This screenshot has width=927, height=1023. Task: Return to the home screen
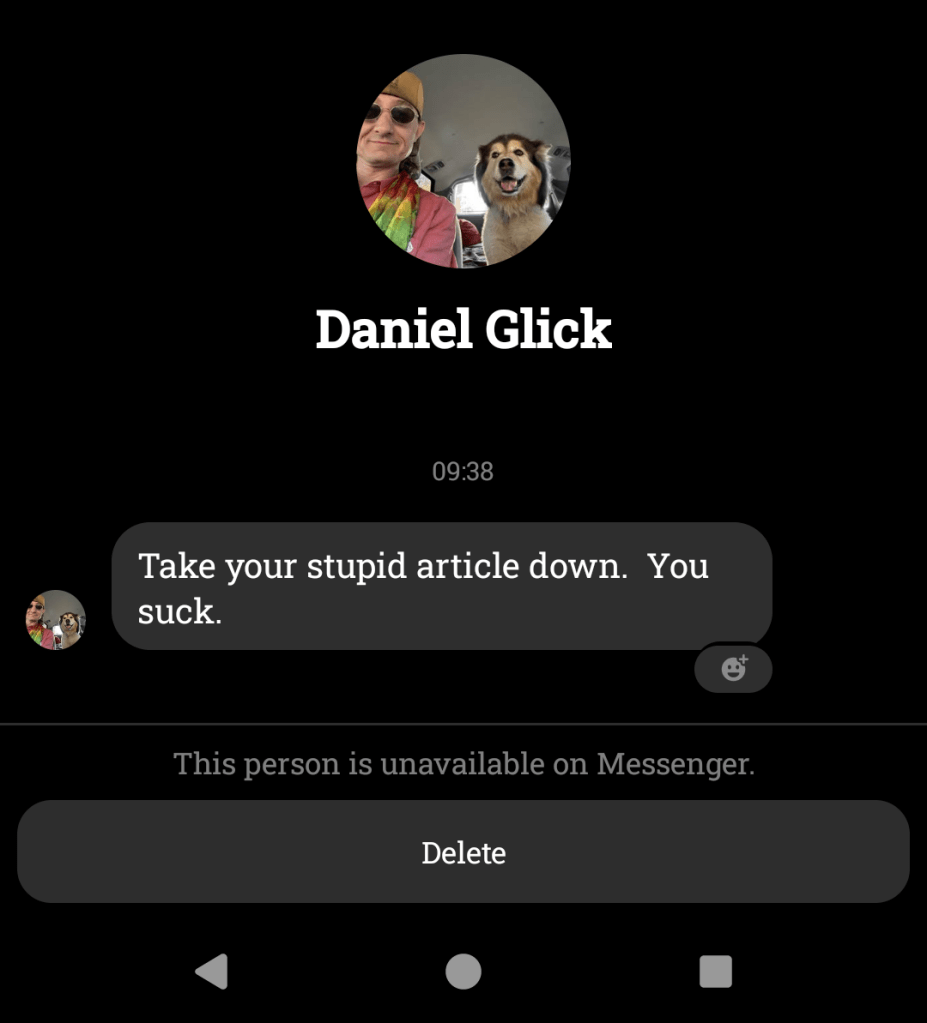tap(463, 971)
